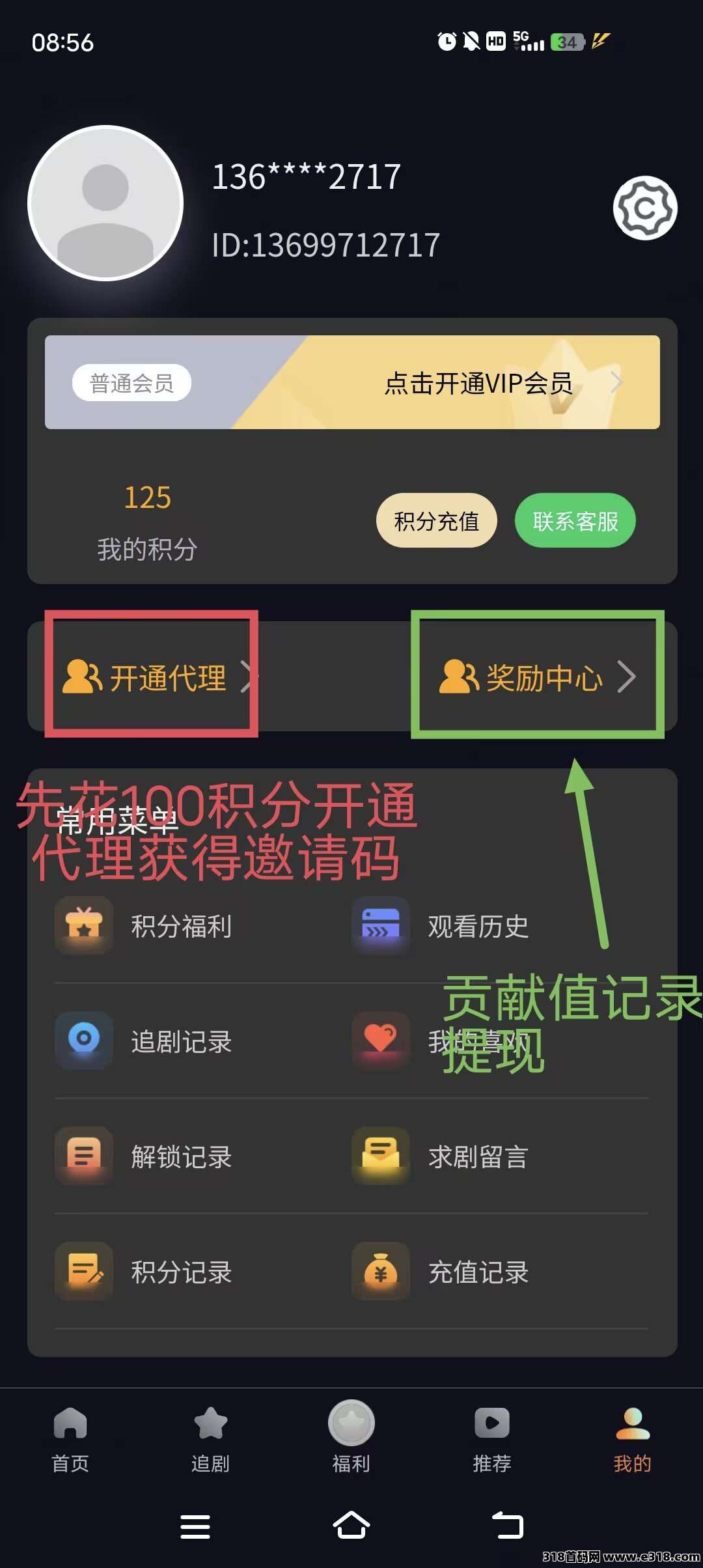Open the 点击开通VIP会员 banner
Viewport: 703px width, 1568px height.
click(x=478, y=383)
